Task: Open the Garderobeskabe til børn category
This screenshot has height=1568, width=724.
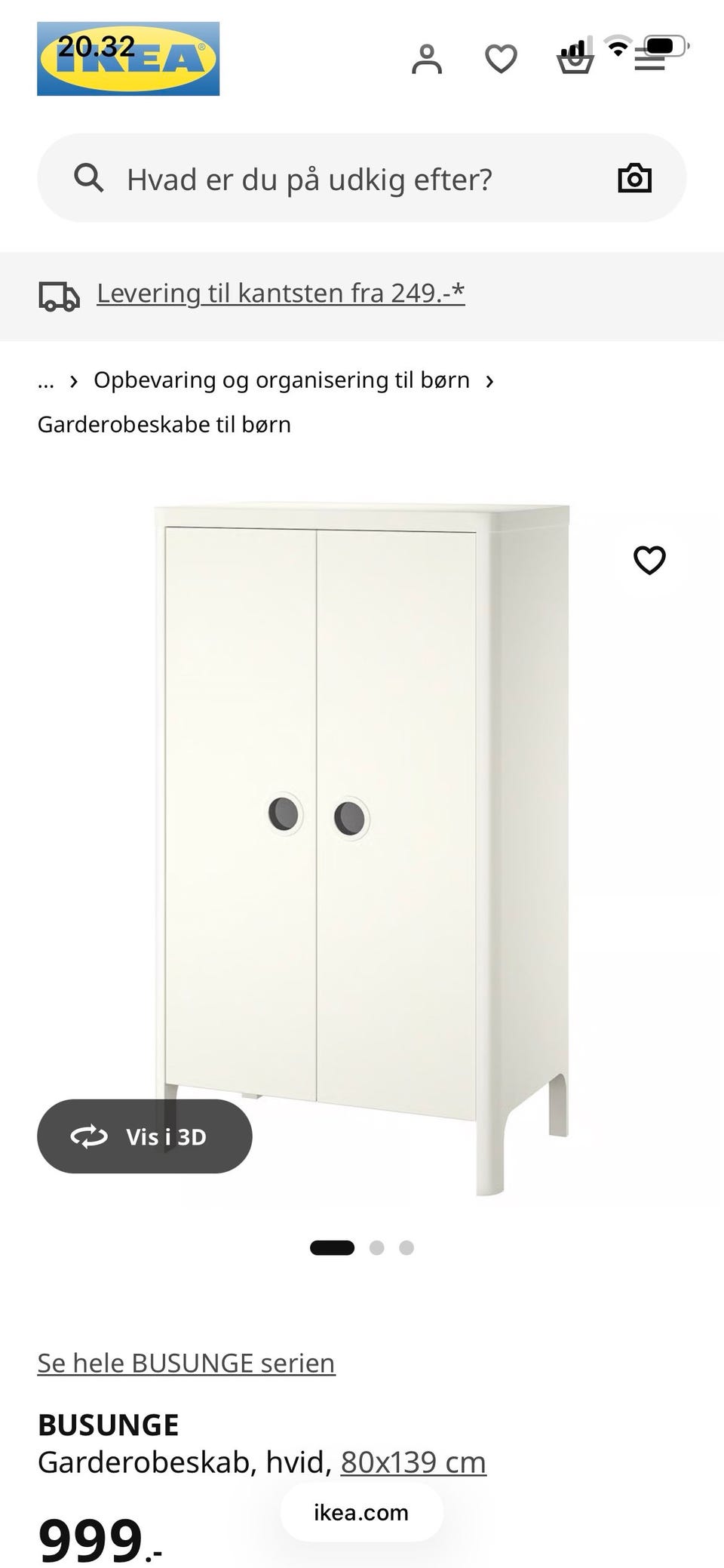Action: click(164, 424)
